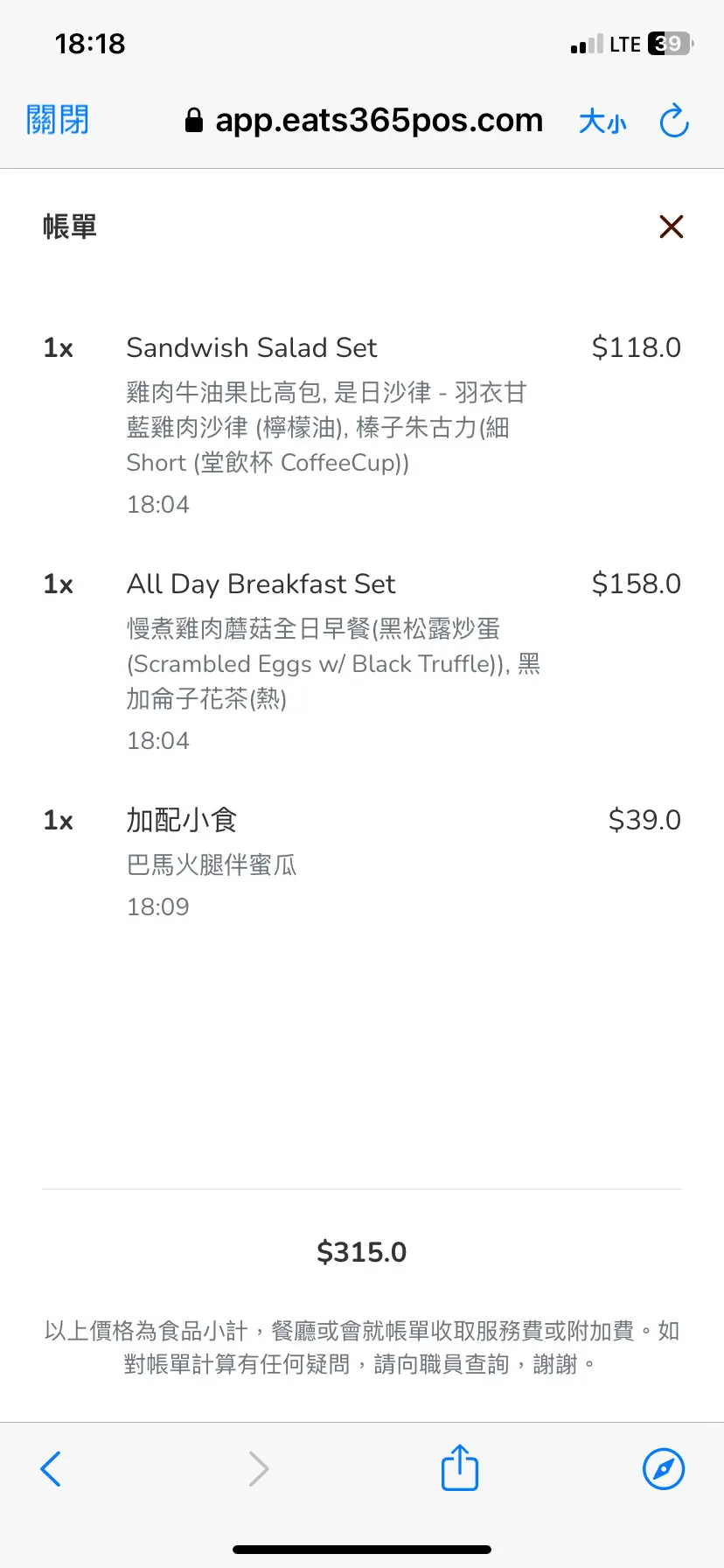
Task: Open the 大小 text size options
Action: click(602, 122)
